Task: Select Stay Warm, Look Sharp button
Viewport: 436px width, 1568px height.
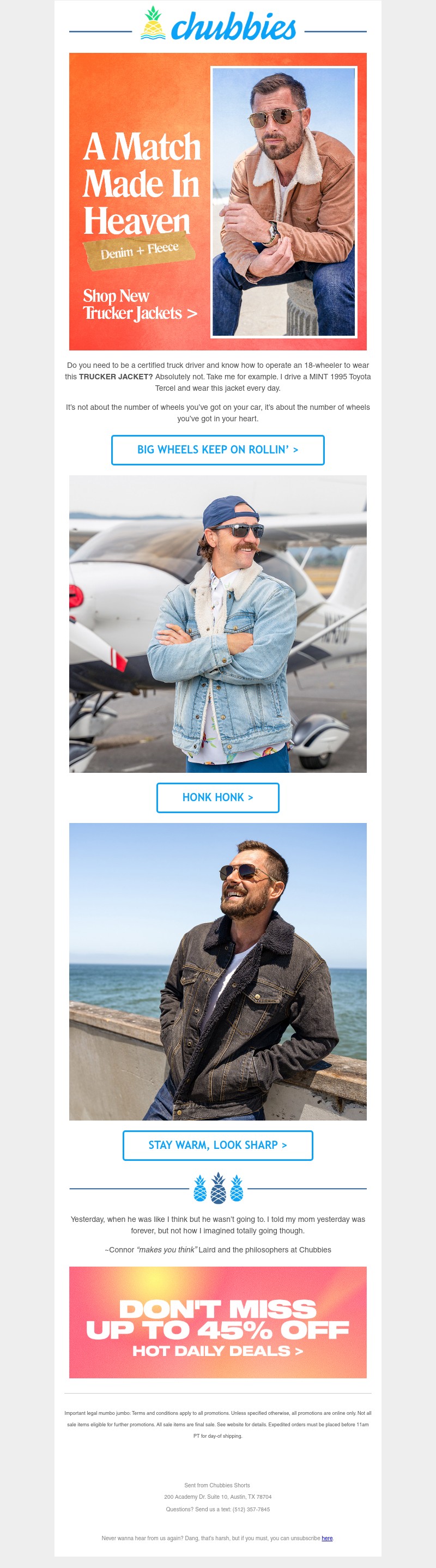Action: click(217, 1145)
